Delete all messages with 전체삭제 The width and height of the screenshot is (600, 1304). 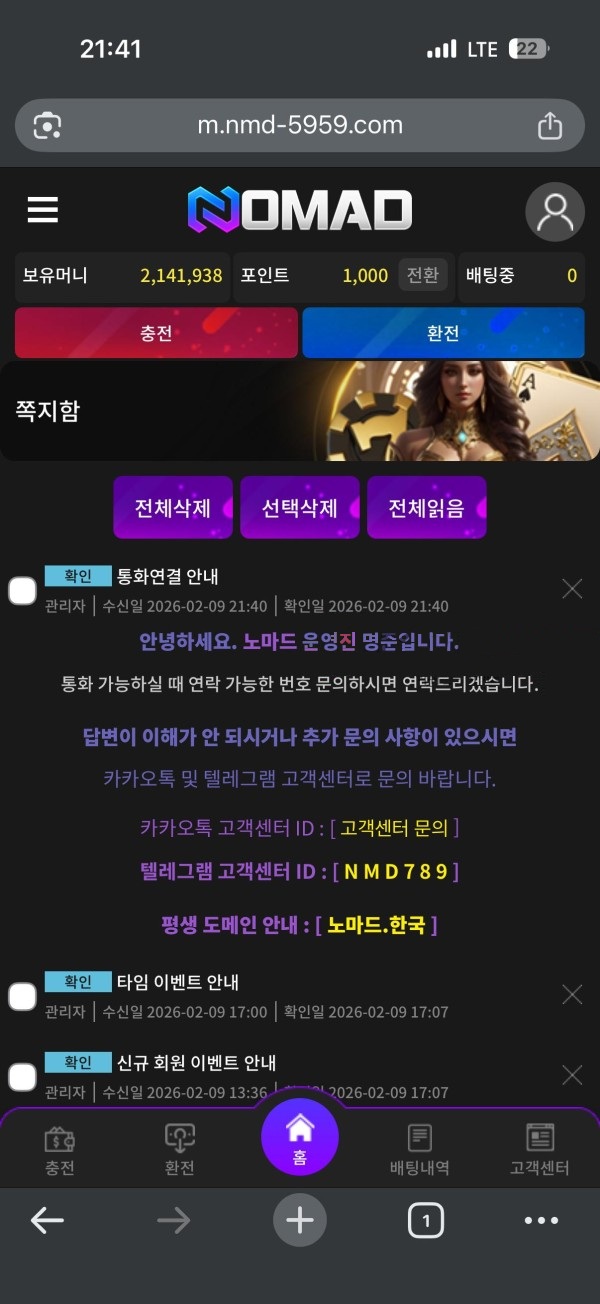[173, 507]
